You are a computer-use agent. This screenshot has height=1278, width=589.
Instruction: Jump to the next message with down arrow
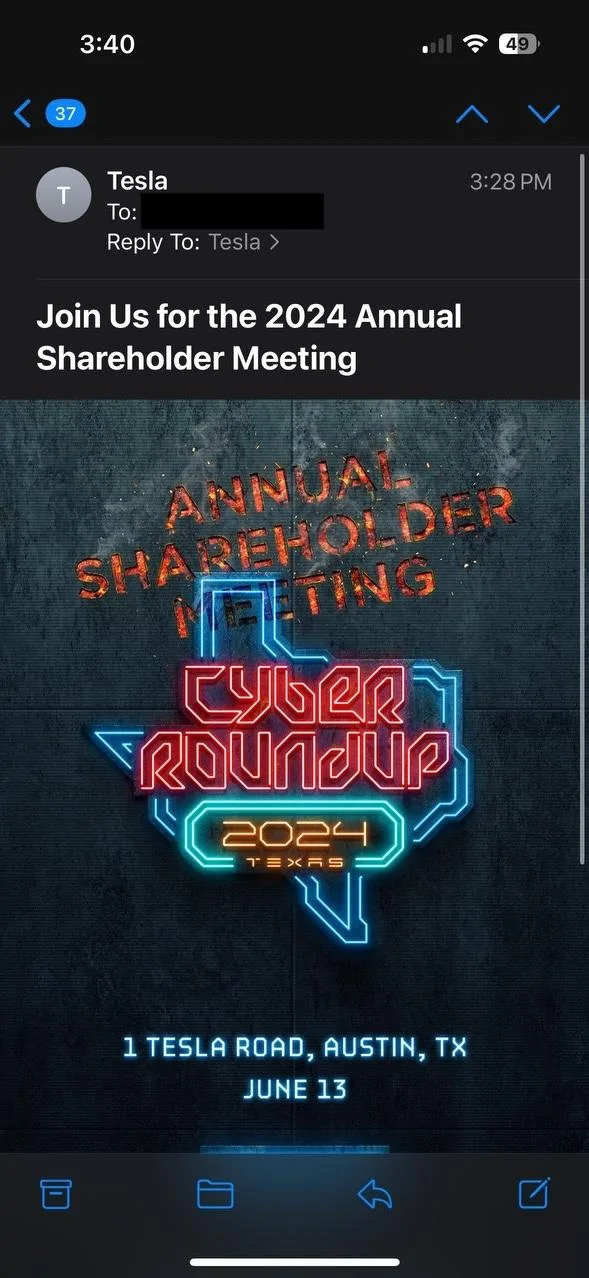(x=544, y=114)
